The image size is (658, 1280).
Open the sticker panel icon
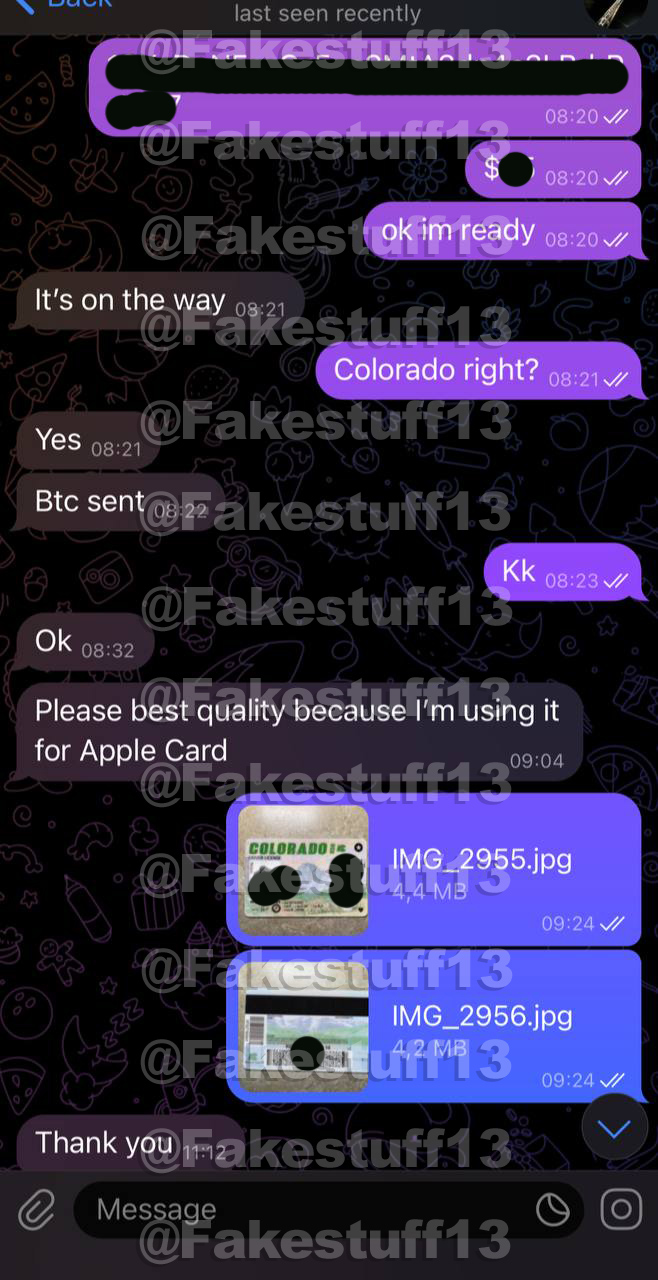point(553,1210)
